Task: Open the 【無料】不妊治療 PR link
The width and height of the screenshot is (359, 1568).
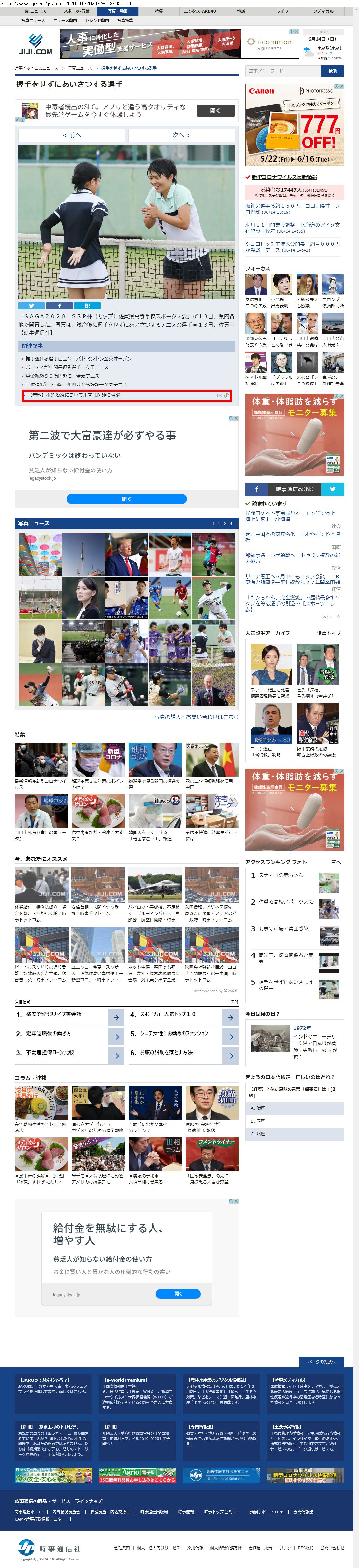Action: 74,395
